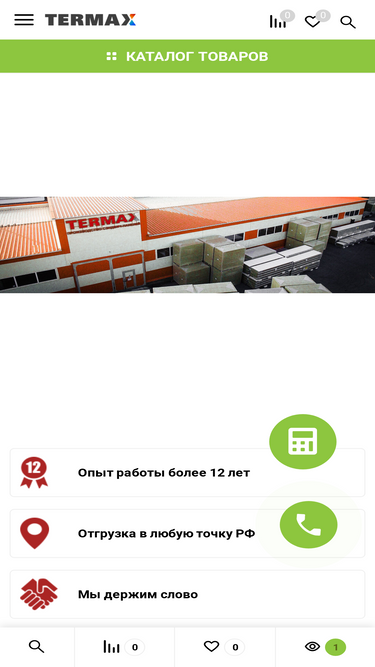The image size is (375, 667).
Task: Select the Отгрузка в любую точку РФ card
Action: [188, 533]
